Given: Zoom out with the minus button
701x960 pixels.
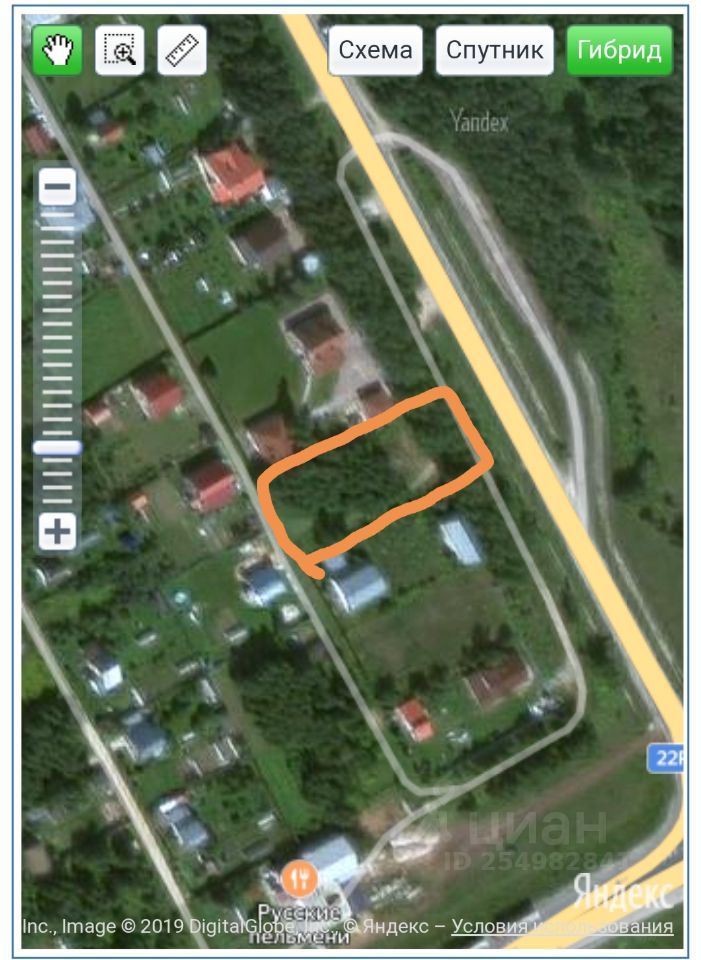Looking at the screenshot, I should point(58,187).
